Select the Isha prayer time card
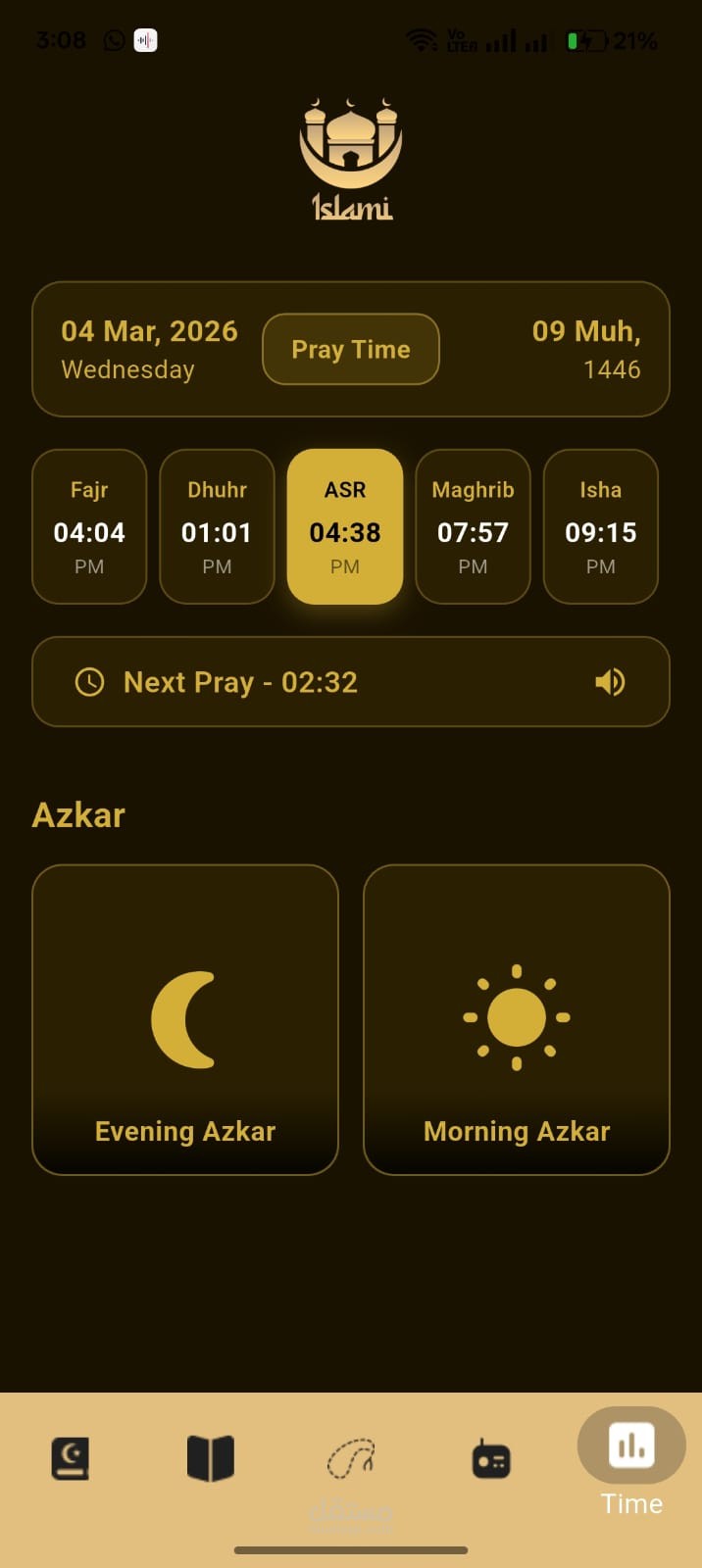Image resolution: width=702 pixels, height=1568 pixels. pyautogui.click(x=601, y=527)
